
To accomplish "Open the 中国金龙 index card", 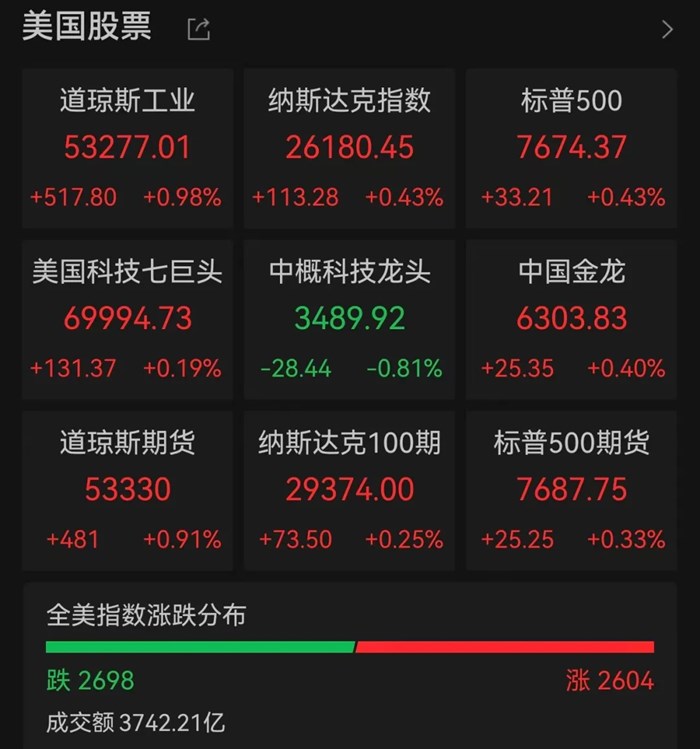I will [x=571, y=320].
